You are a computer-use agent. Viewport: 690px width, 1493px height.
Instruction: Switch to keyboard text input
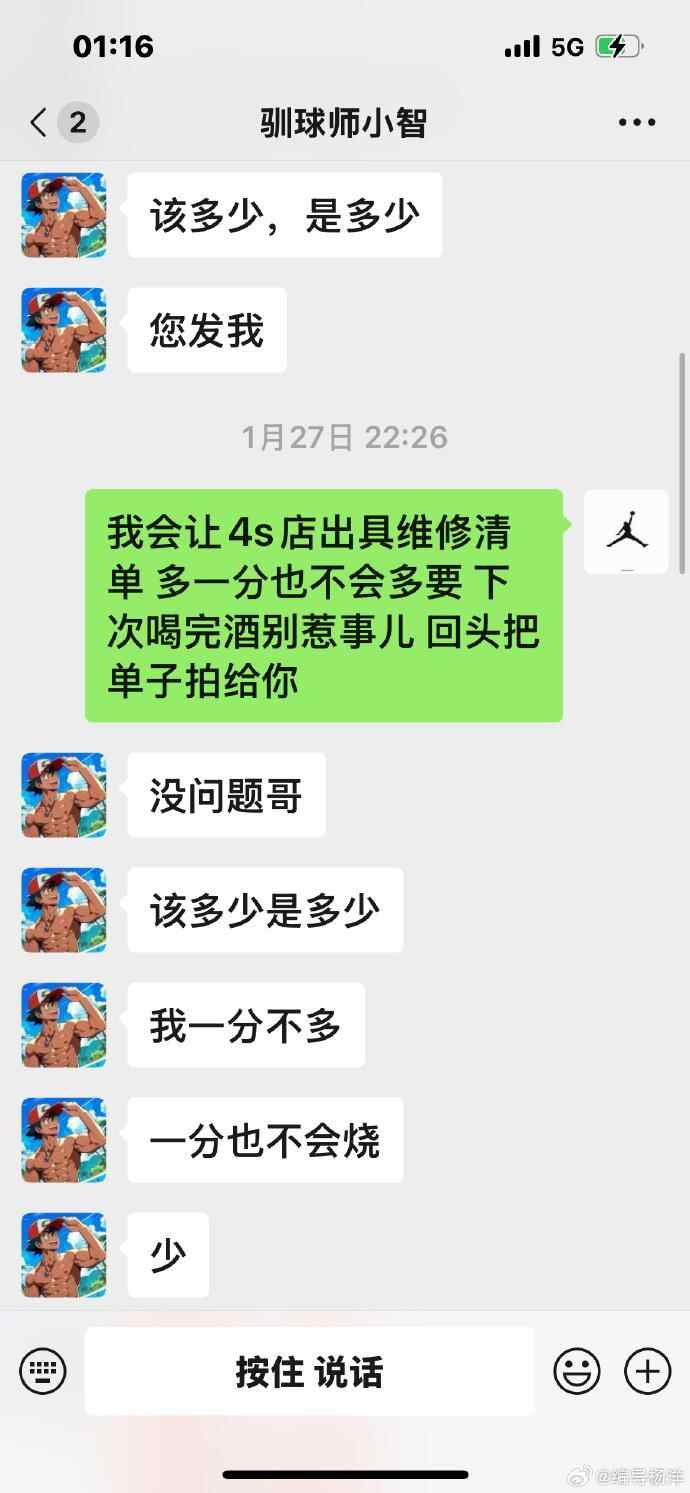pyautogui.click(x=43, y=1370)
